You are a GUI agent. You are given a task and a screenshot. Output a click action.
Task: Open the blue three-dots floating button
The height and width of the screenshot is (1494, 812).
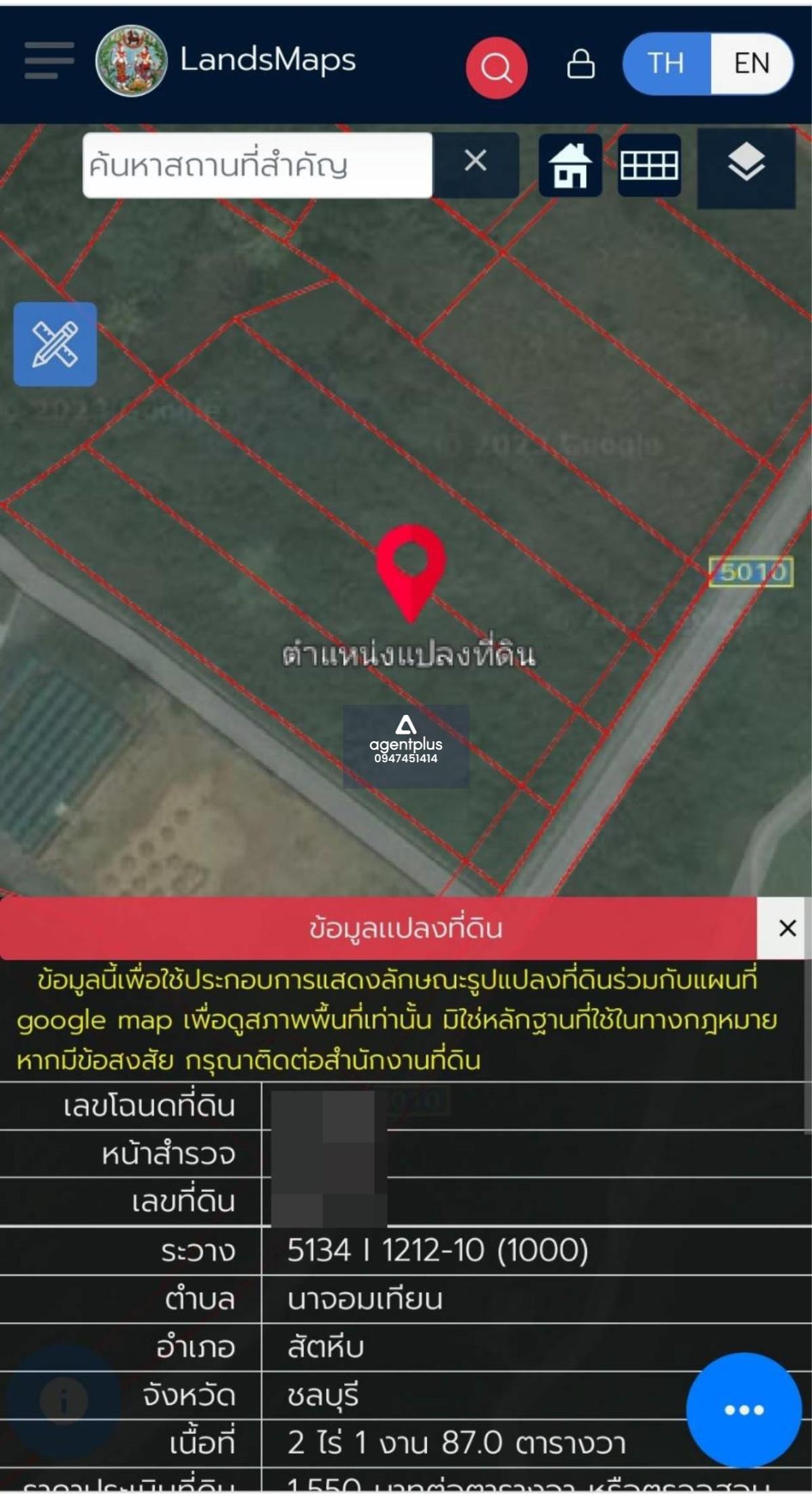744,1410
